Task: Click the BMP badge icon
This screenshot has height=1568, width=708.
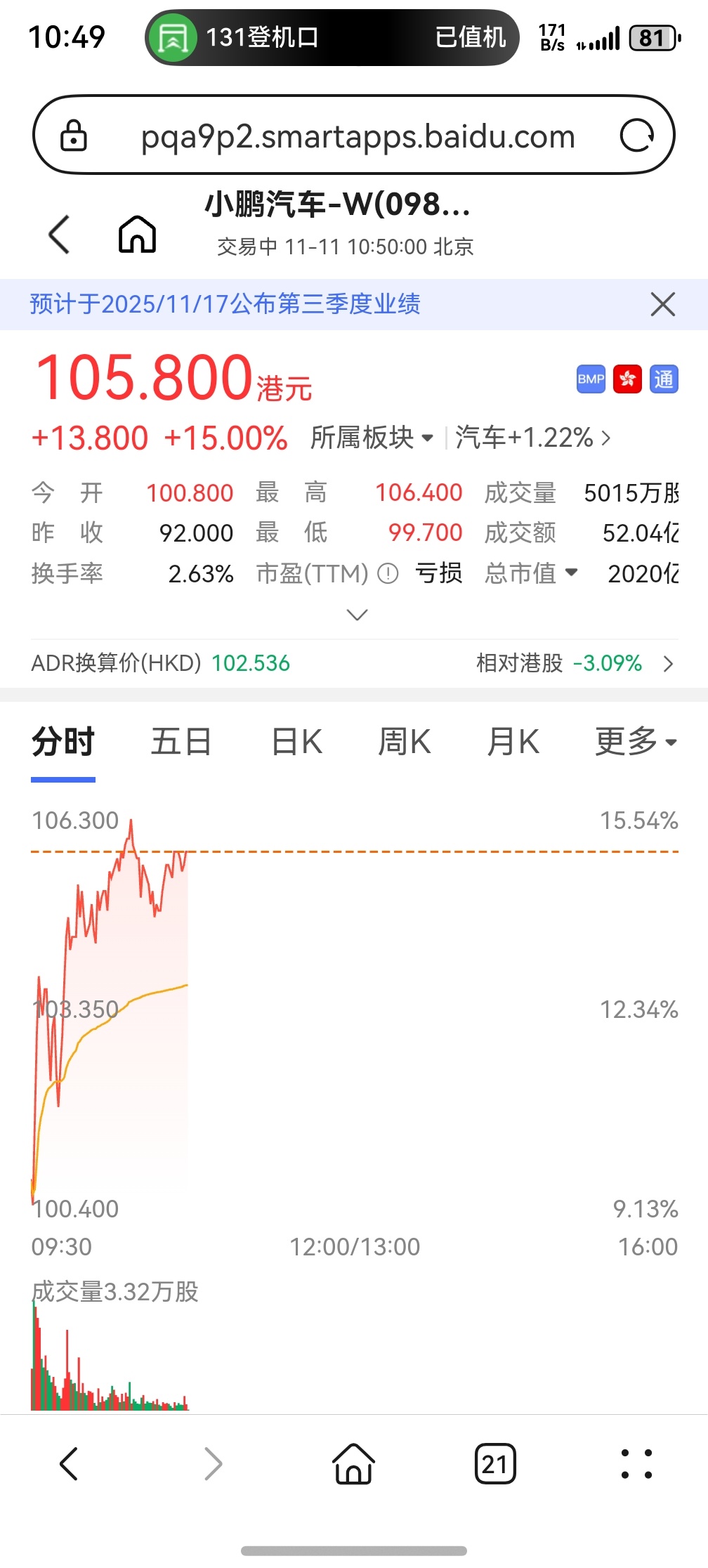Action: click(x=590, y=379)
